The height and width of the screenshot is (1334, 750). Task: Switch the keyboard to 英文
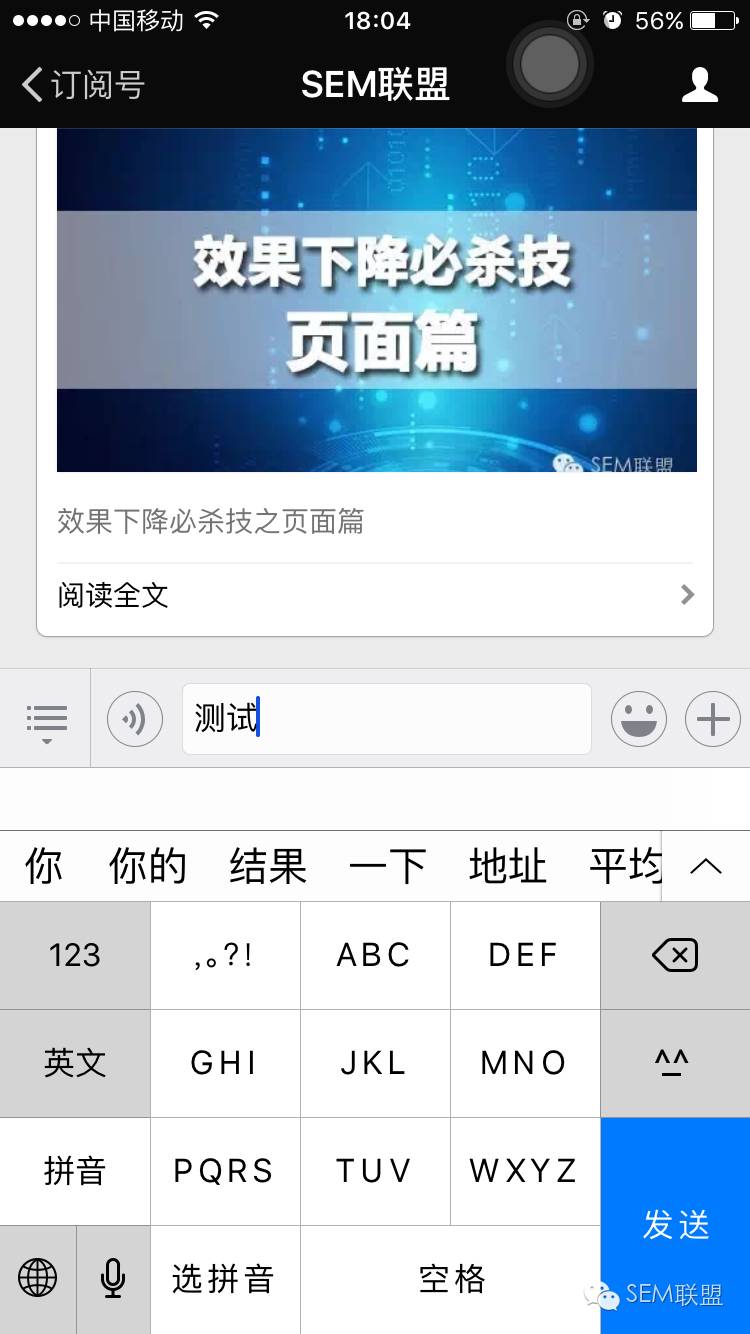coord(75,1063)
